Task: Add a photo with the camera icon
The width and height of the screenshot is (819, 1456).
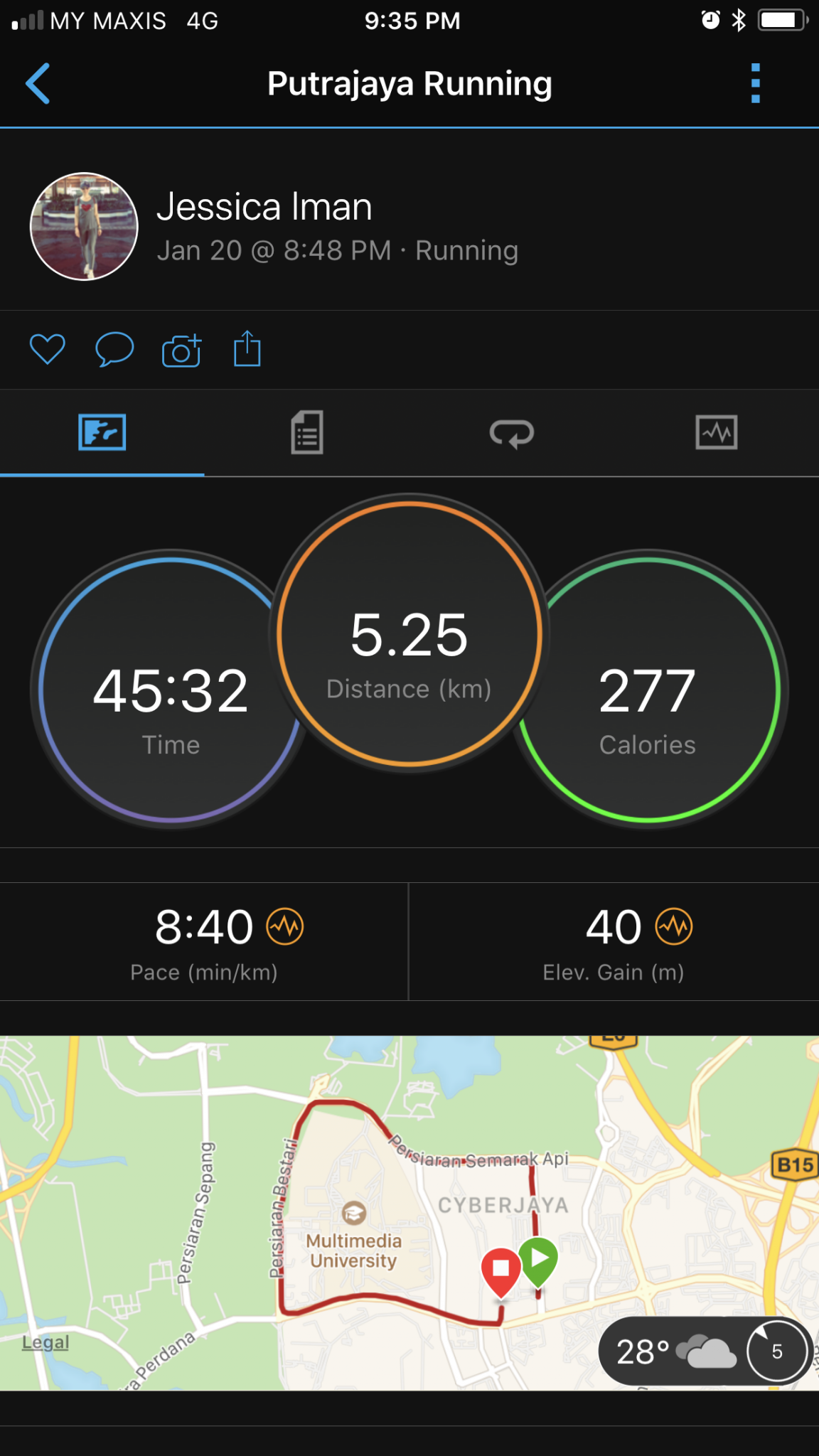Action: [x=181, y=350]
